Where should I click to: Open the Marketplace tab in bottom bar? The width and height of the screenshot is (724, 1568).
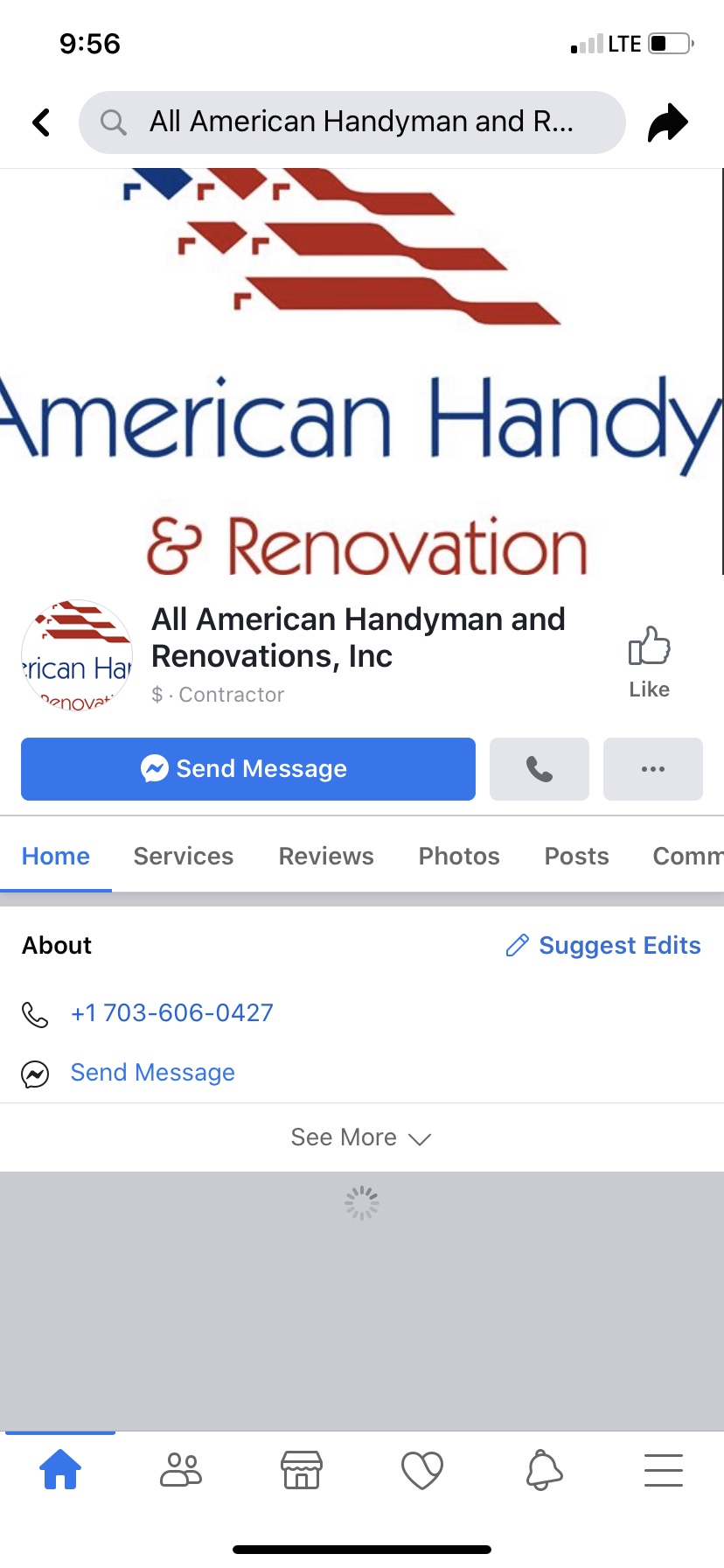302,1470
